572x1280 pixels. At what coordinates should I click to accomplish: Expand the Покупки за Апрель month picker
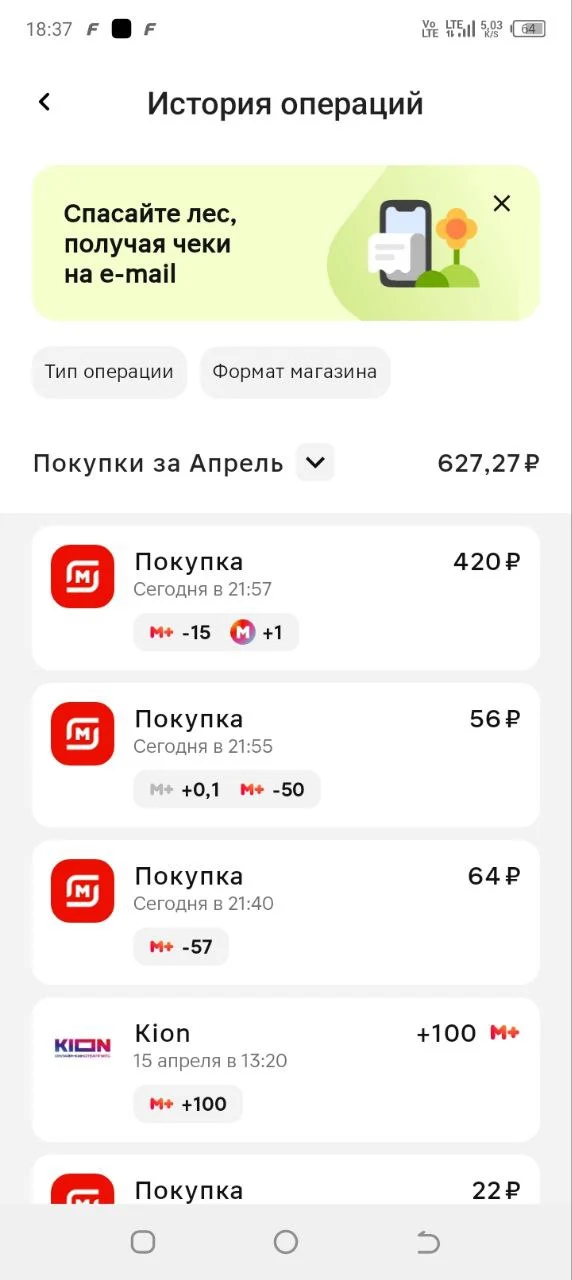coord(315,463)
